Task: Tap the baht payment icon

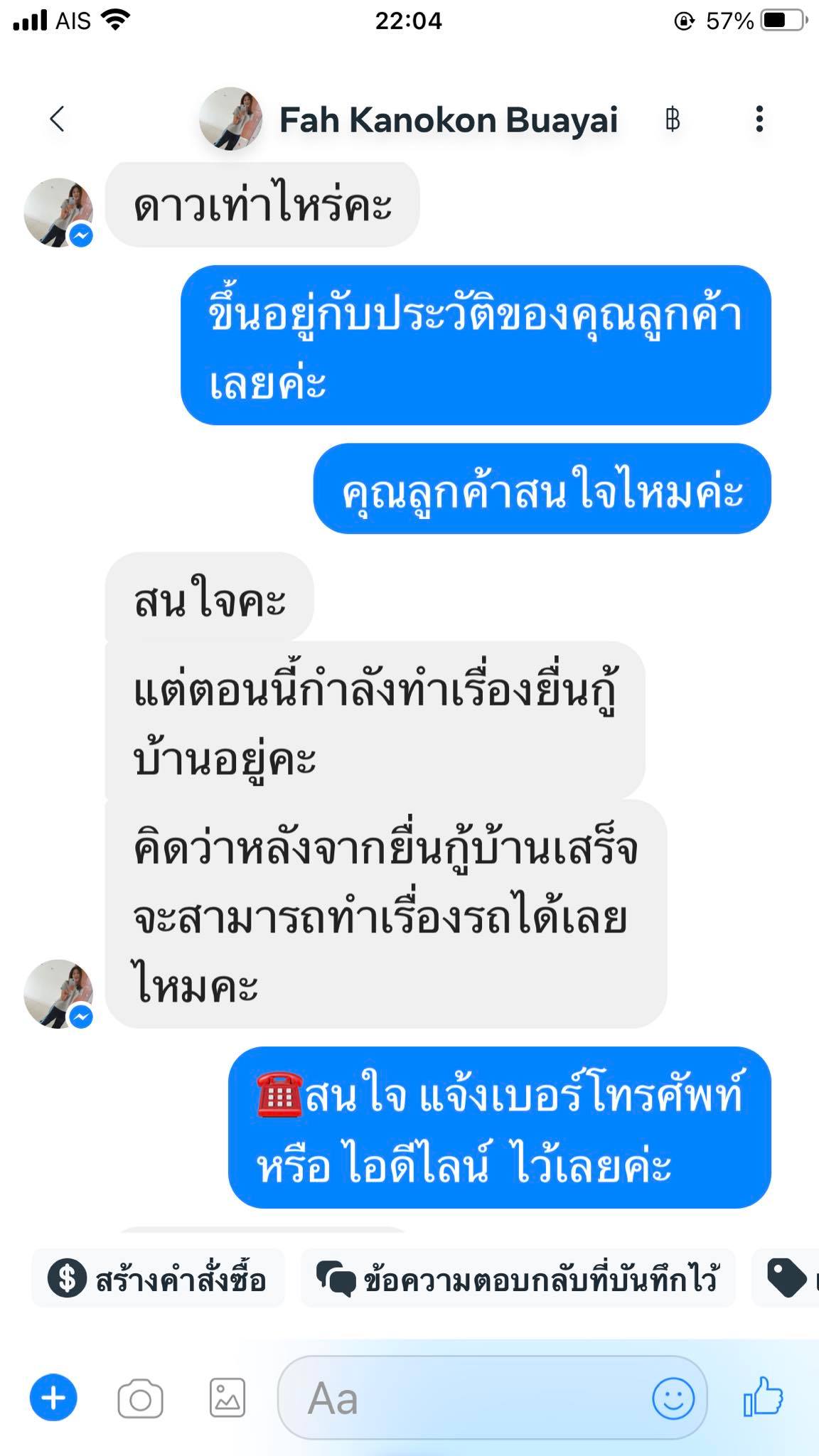Action: click(x=672, y=119)
